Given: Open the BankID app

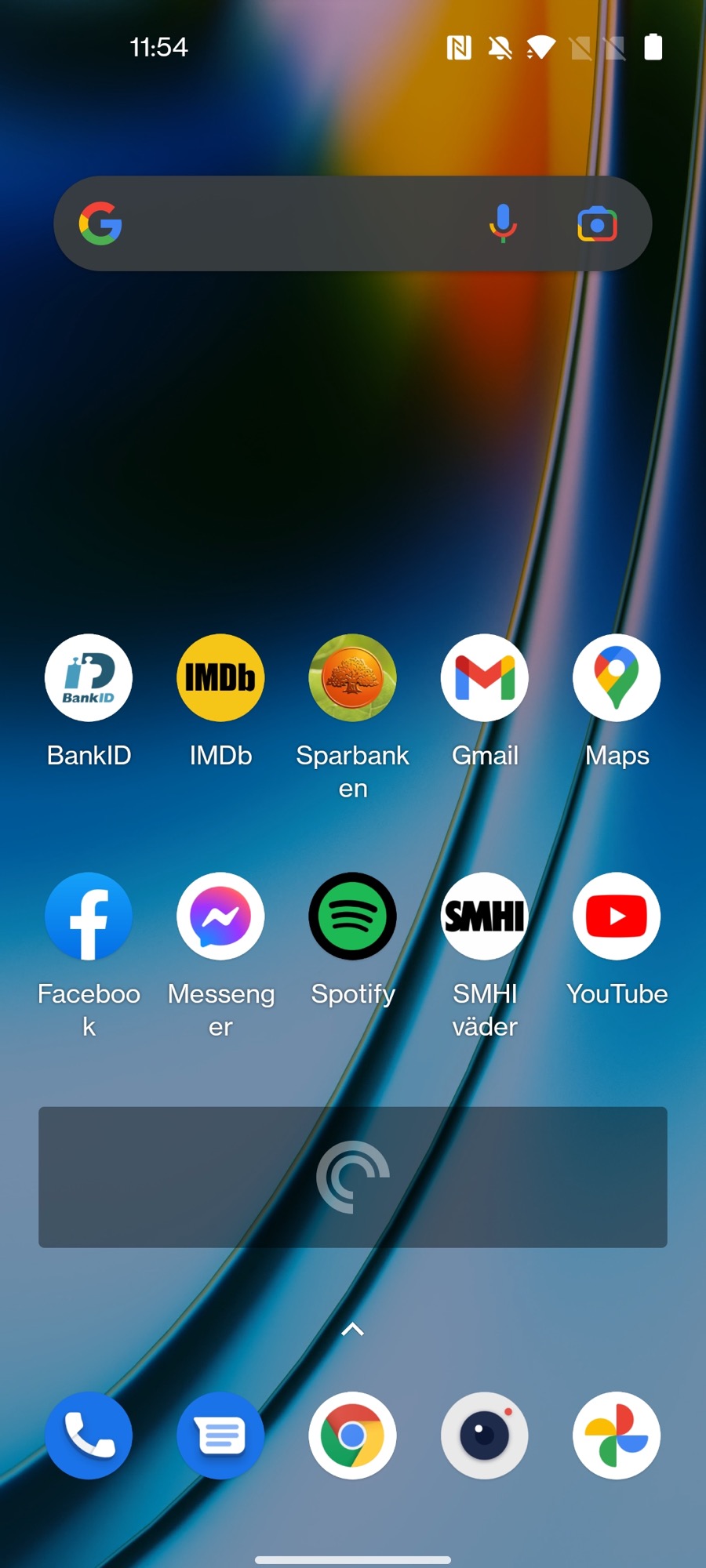Looking at the screenshot, I should tap(89, 678).
